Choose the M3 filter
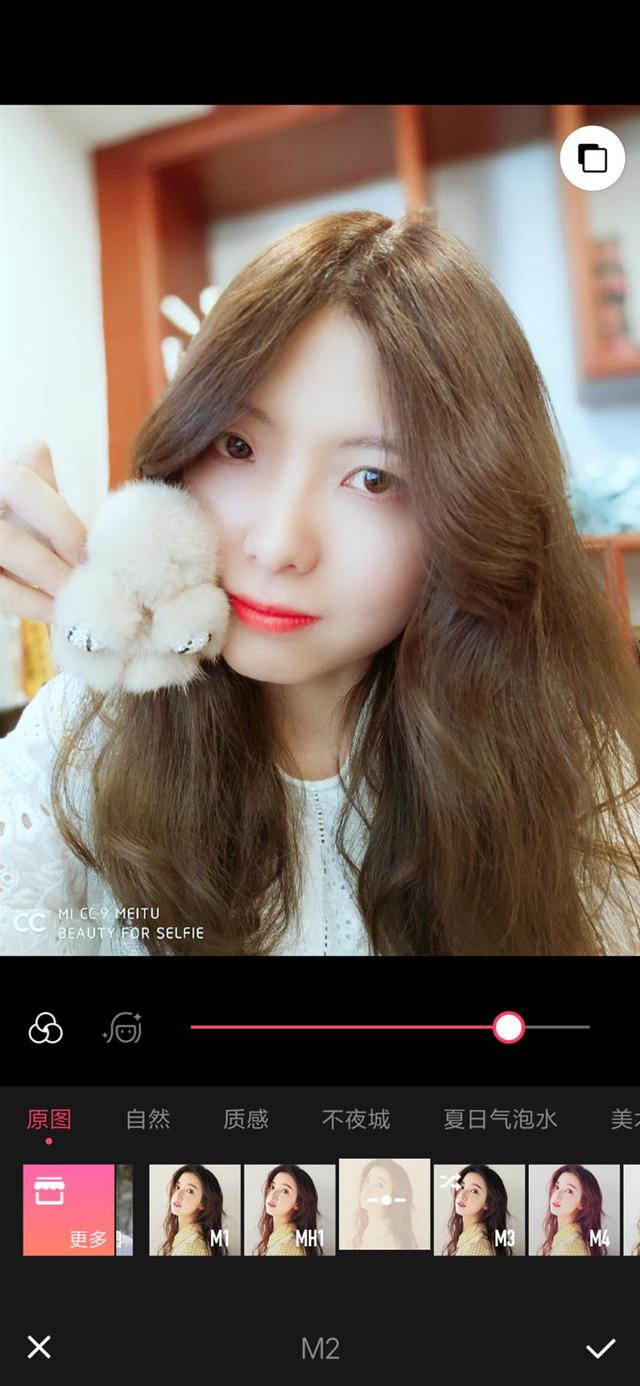The image size is (640, 1386). (x=479, y=1209)
